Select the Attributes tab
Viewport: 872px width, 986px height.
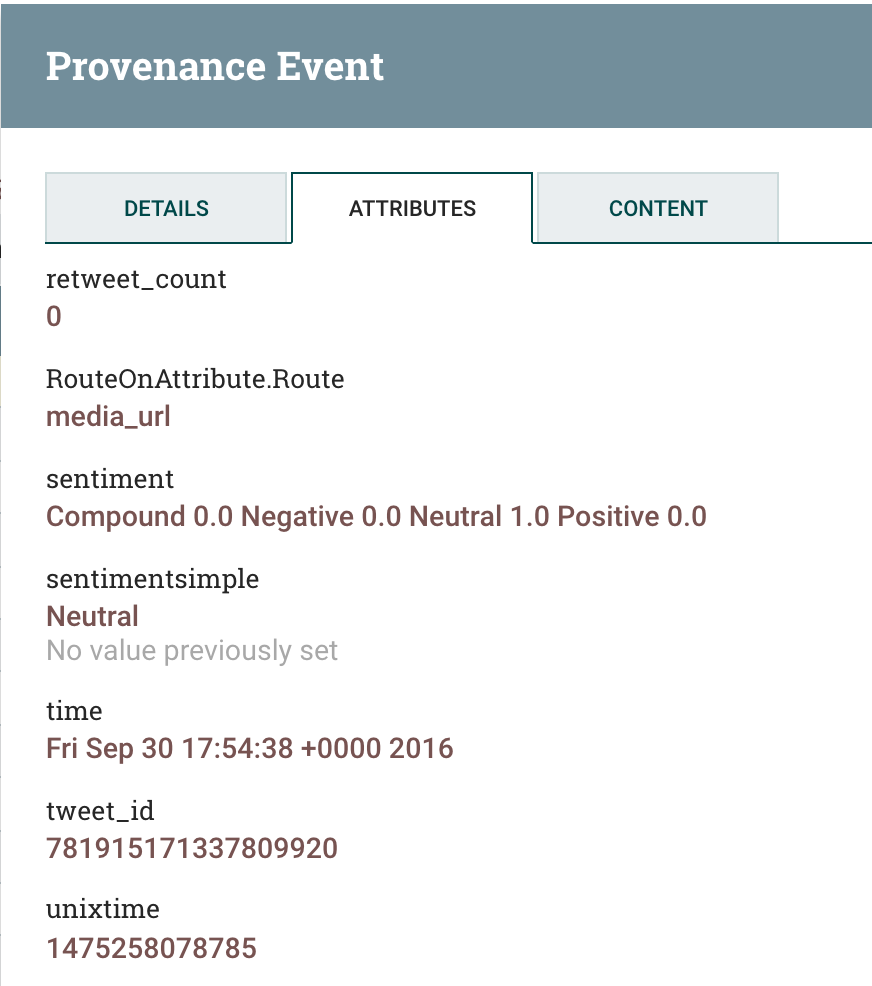(412, 208)
